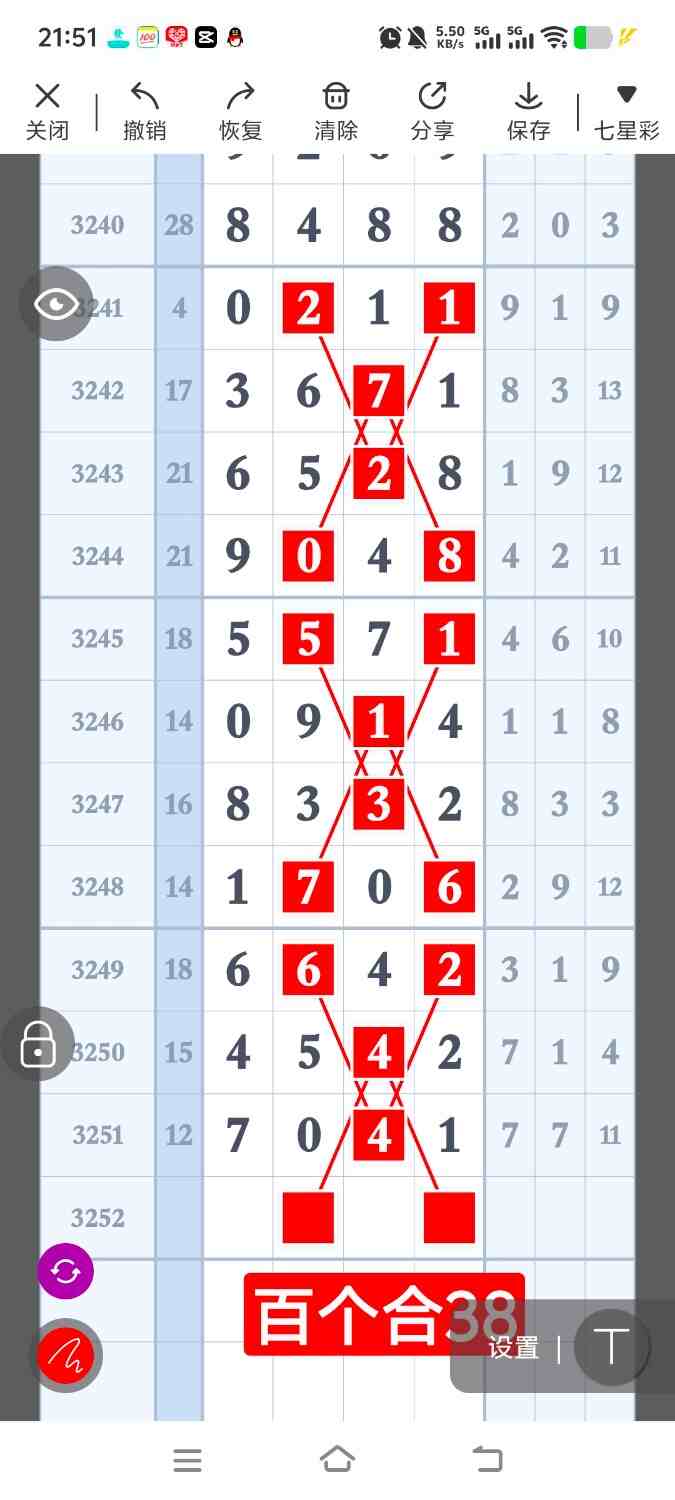The height and width of the screenshot is (1500, 675).
Task: Save the chart image
Action: [x=528, y=111]
